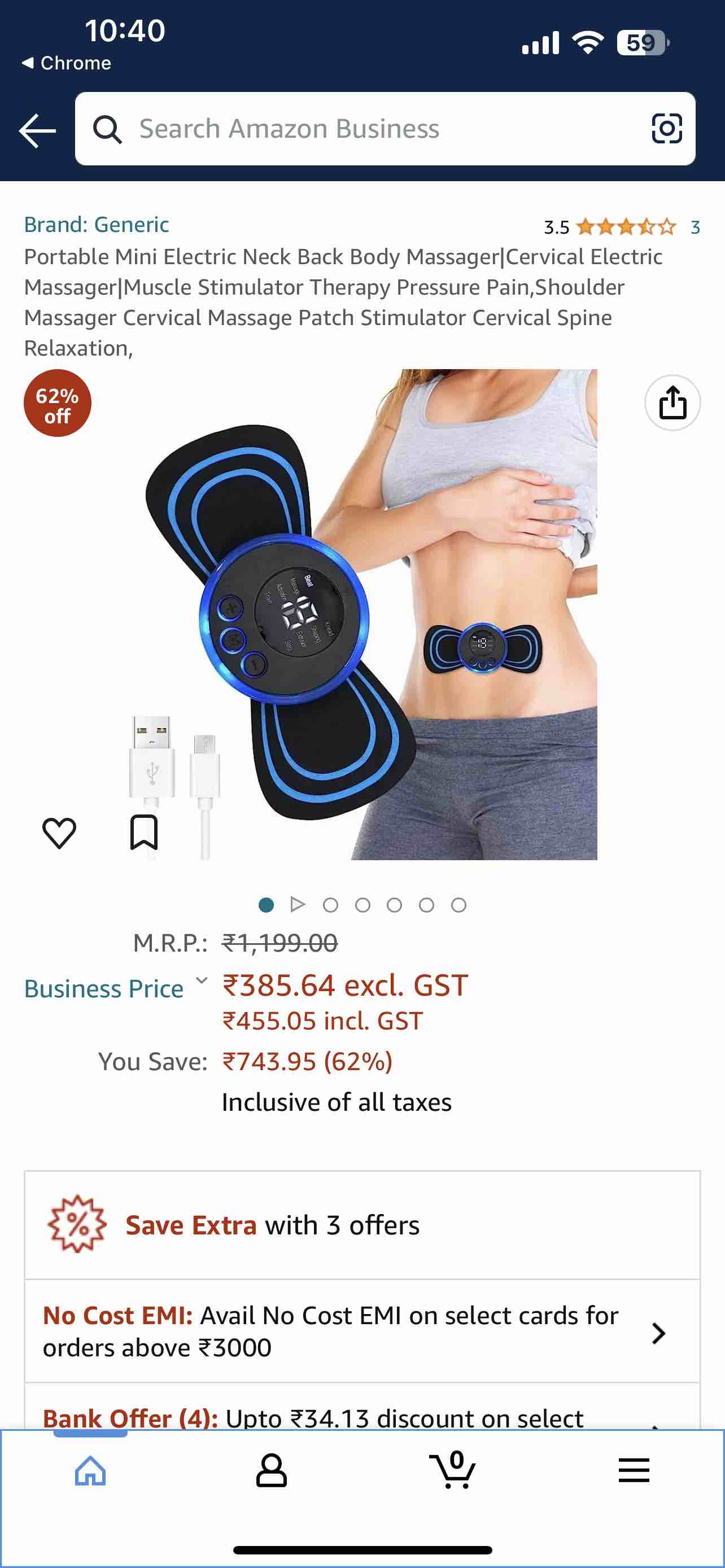Open Brand: Generic link
The image size is (725, 1568).
point(96,225)
